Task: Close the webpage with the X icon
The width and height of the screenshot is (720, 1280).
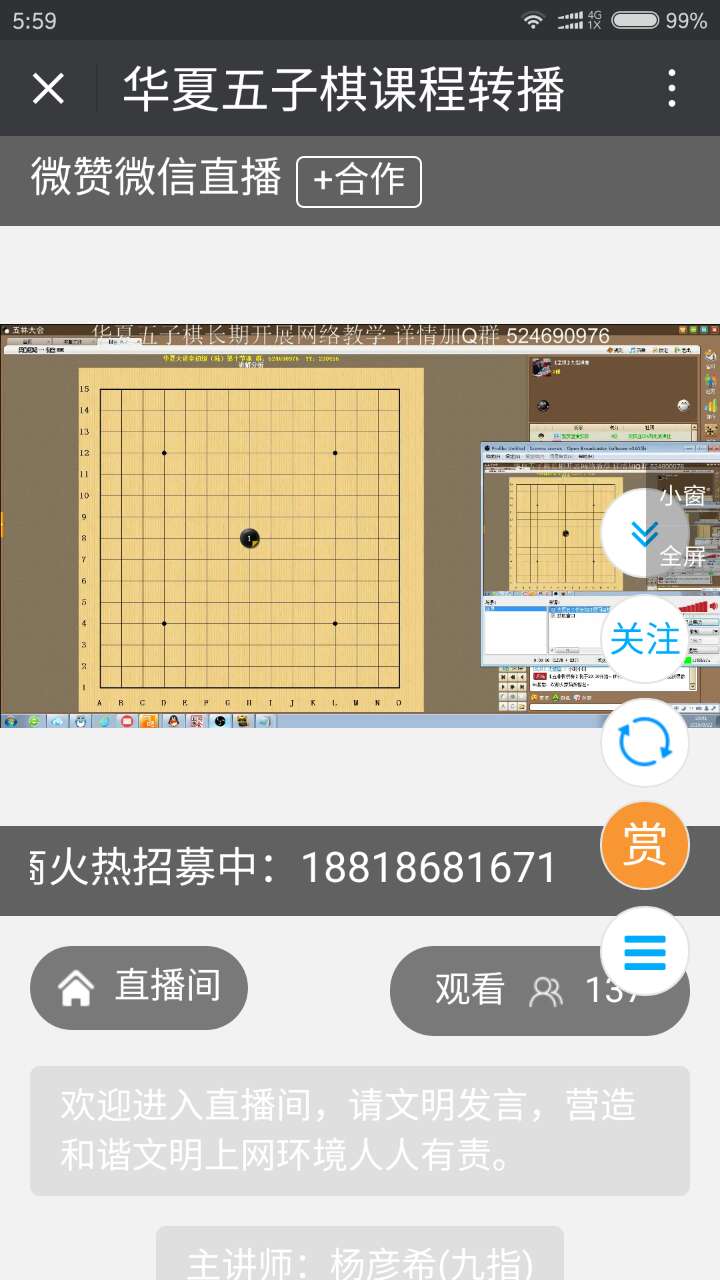Action: click(48, 89)
